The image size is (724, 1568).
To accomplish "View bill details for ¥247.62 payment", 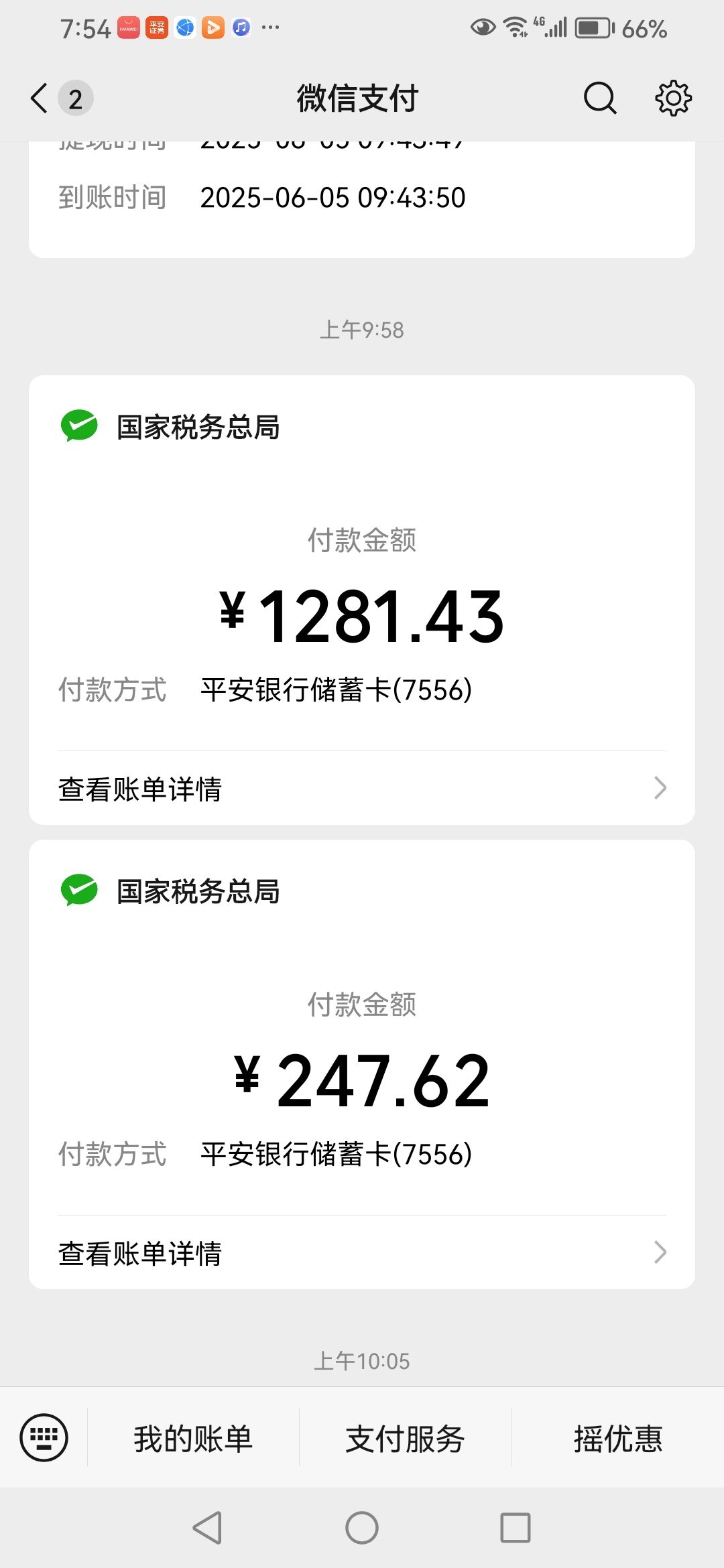I will (362, 1253).
